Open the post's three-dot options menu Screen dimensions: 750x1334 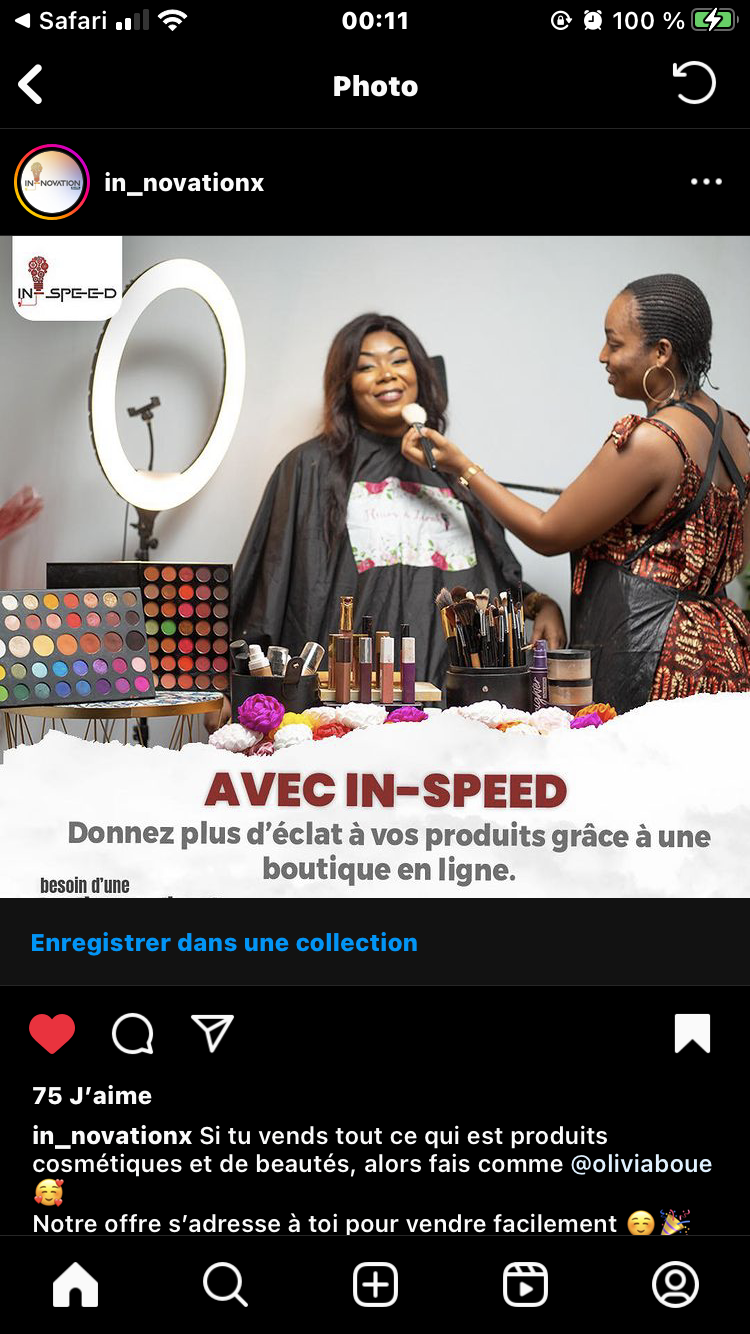[x=706, y=182]
